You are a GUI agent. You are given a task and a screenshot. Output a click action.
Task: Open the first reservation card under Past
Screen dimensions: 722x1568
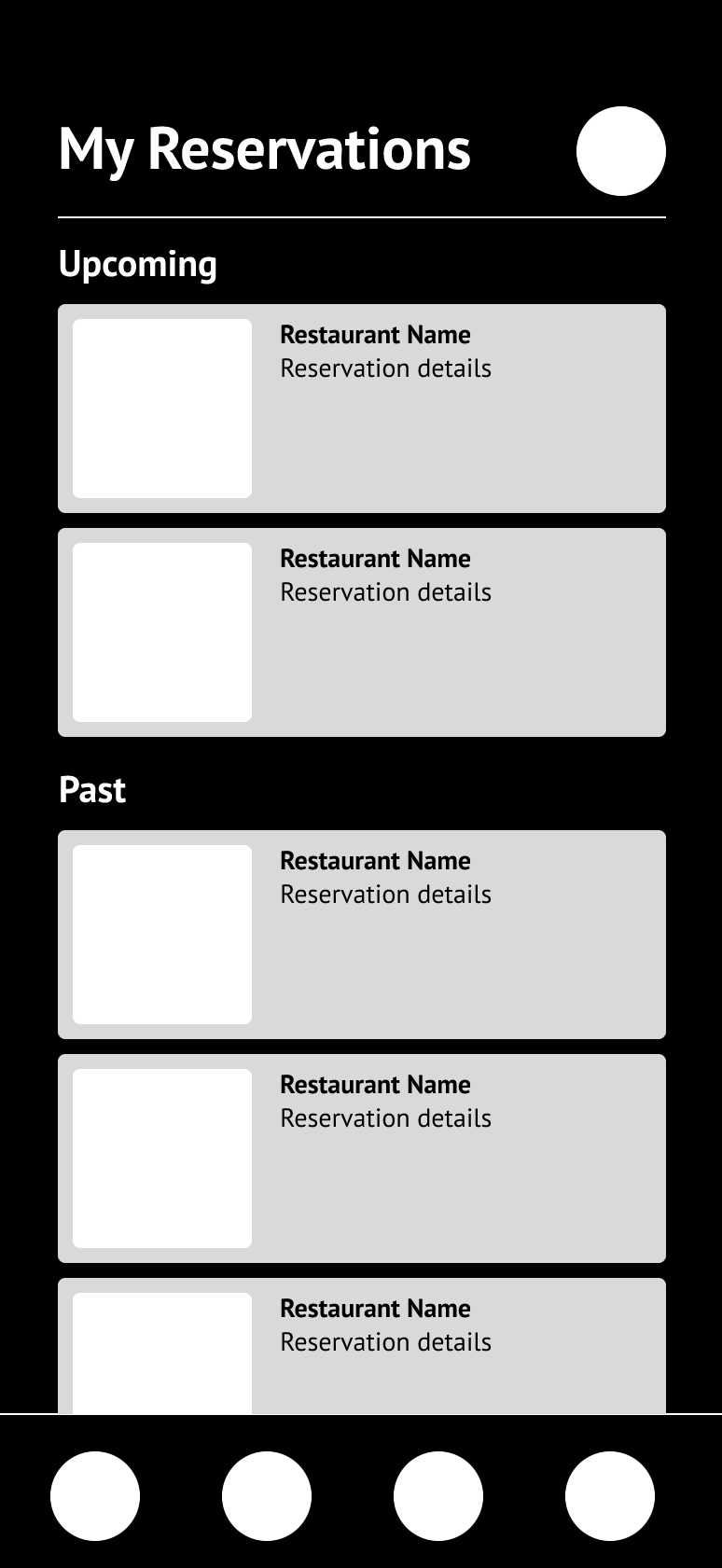pyautogui.click(x=362, y=935)
